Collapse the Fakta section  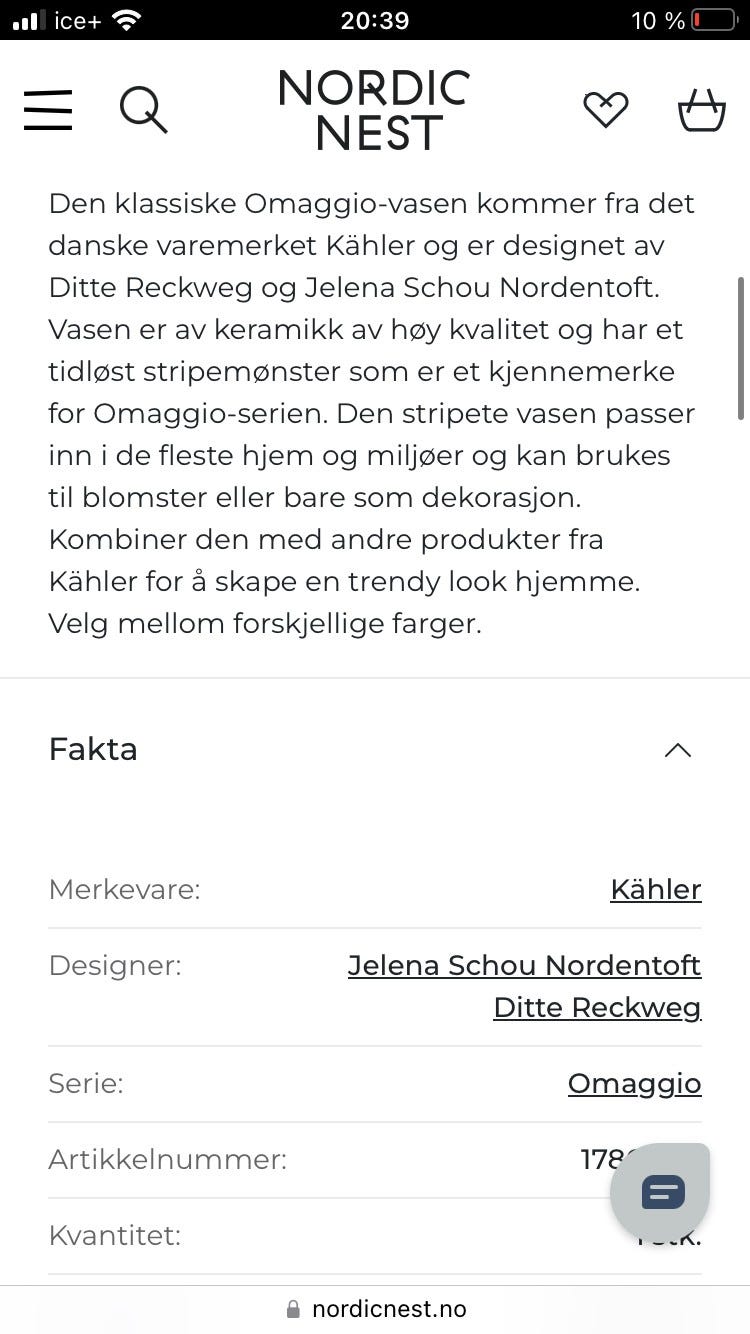click(678, 749)
